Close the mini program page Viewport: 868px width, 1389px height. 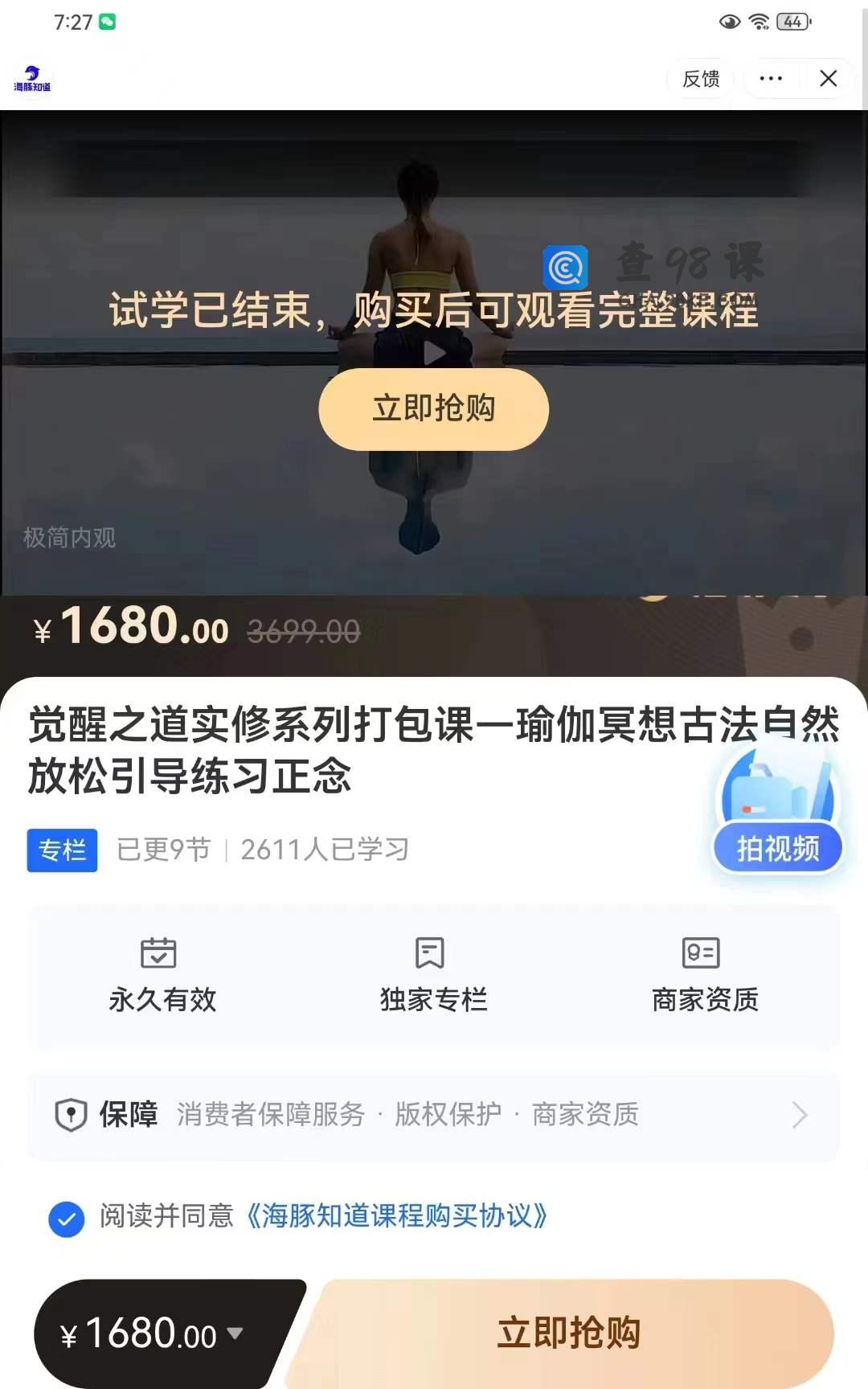828,79
